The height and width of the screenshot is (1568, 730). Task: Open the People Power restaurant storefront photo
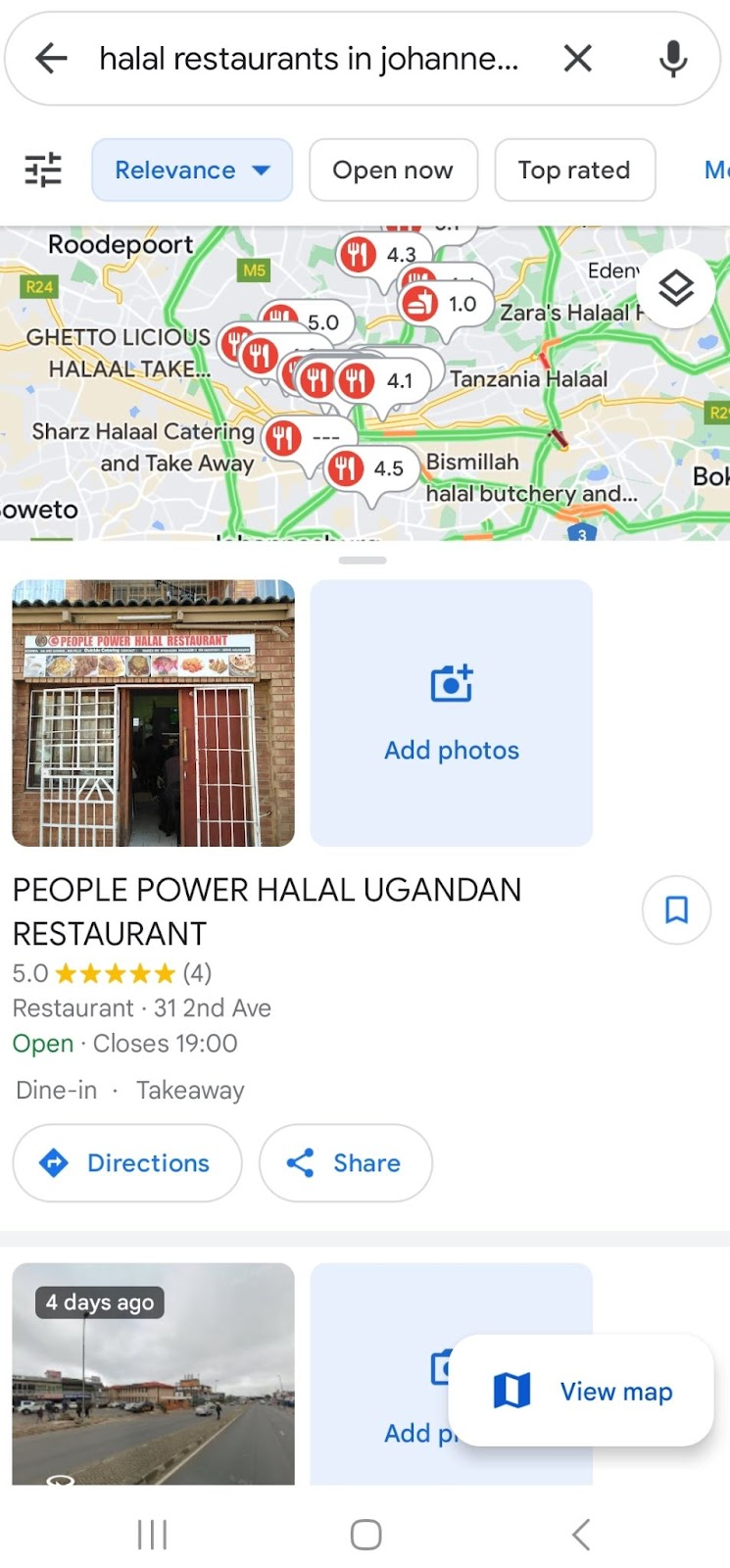[x=153, y=712]
